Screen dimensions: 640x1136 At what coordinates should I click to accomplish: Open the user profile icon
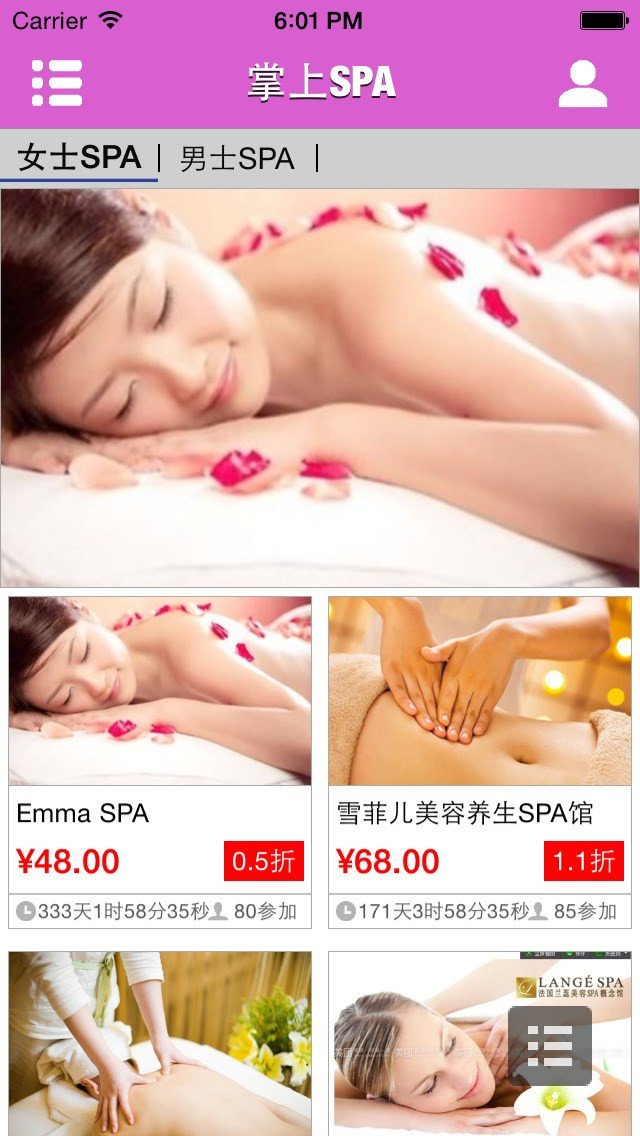point(582,83)
